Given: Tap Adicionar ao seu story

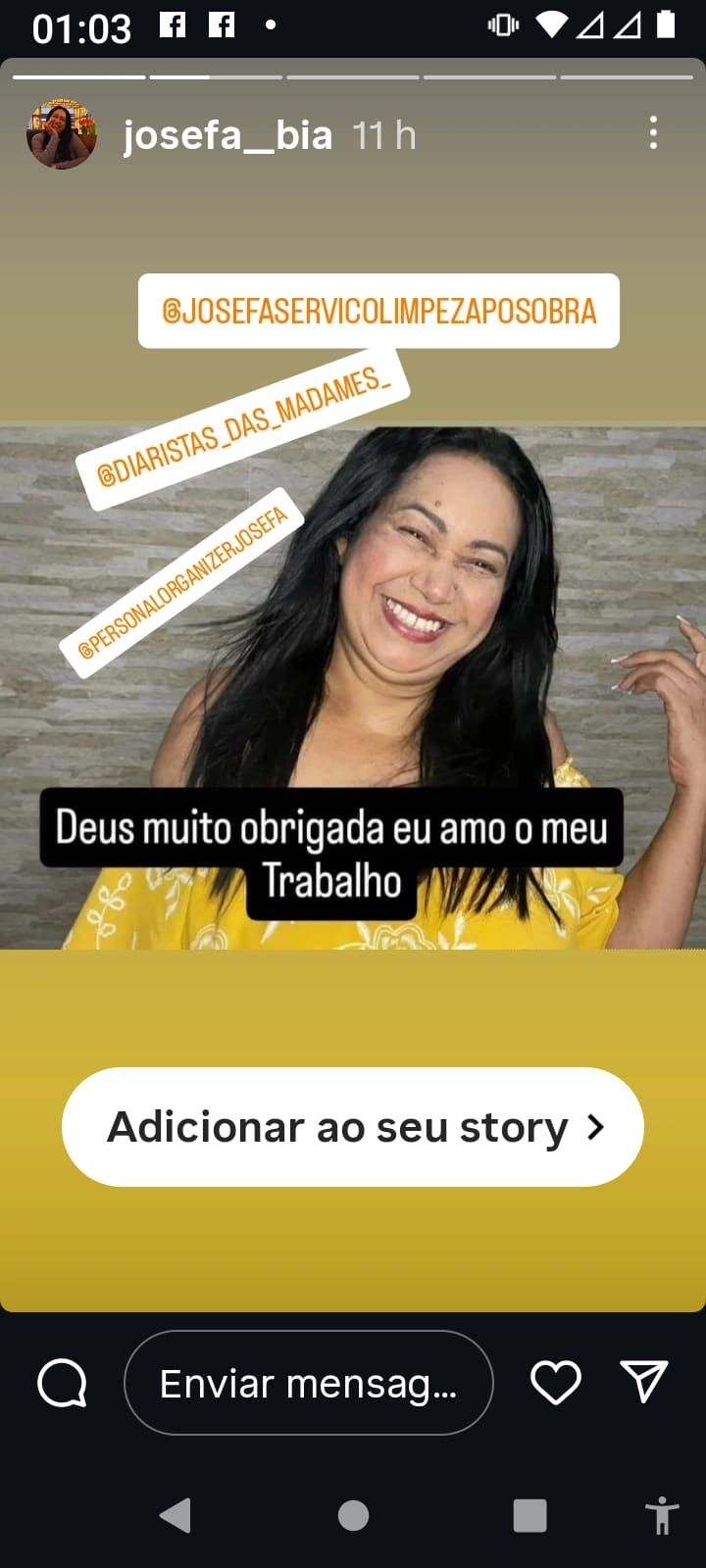Looking at the screenshot, I should tap(353, 1127).
